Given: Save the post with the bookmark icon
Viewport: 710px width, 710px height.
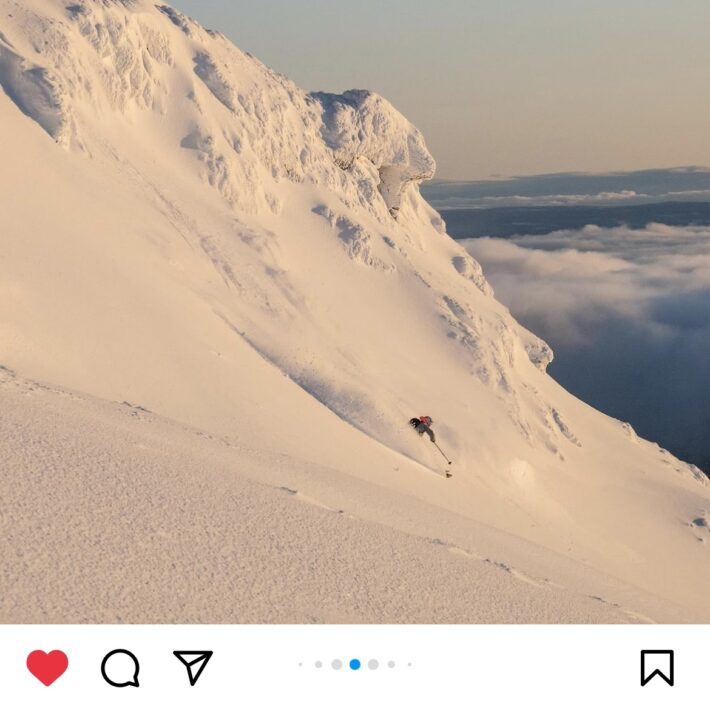Looking at the screenshot, I should point(657,667).
